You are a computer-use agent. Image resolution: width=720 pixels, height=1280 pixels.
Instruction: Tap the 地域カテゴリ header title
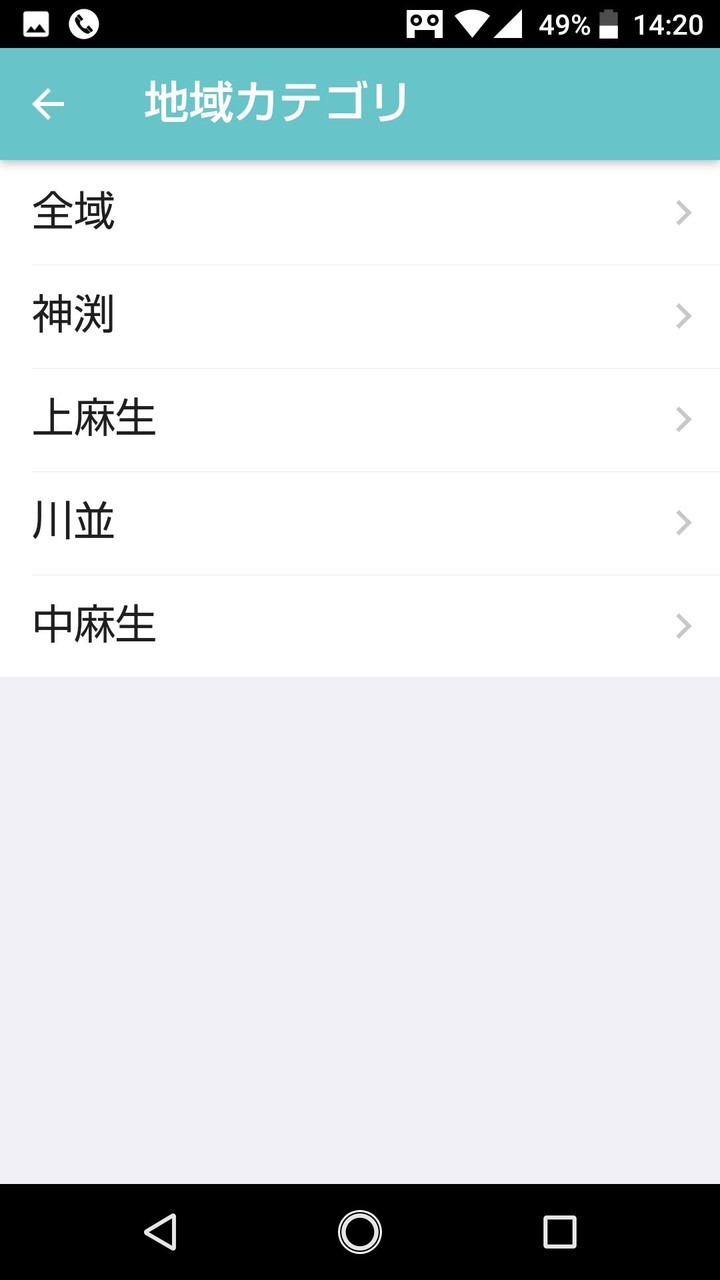277,103
